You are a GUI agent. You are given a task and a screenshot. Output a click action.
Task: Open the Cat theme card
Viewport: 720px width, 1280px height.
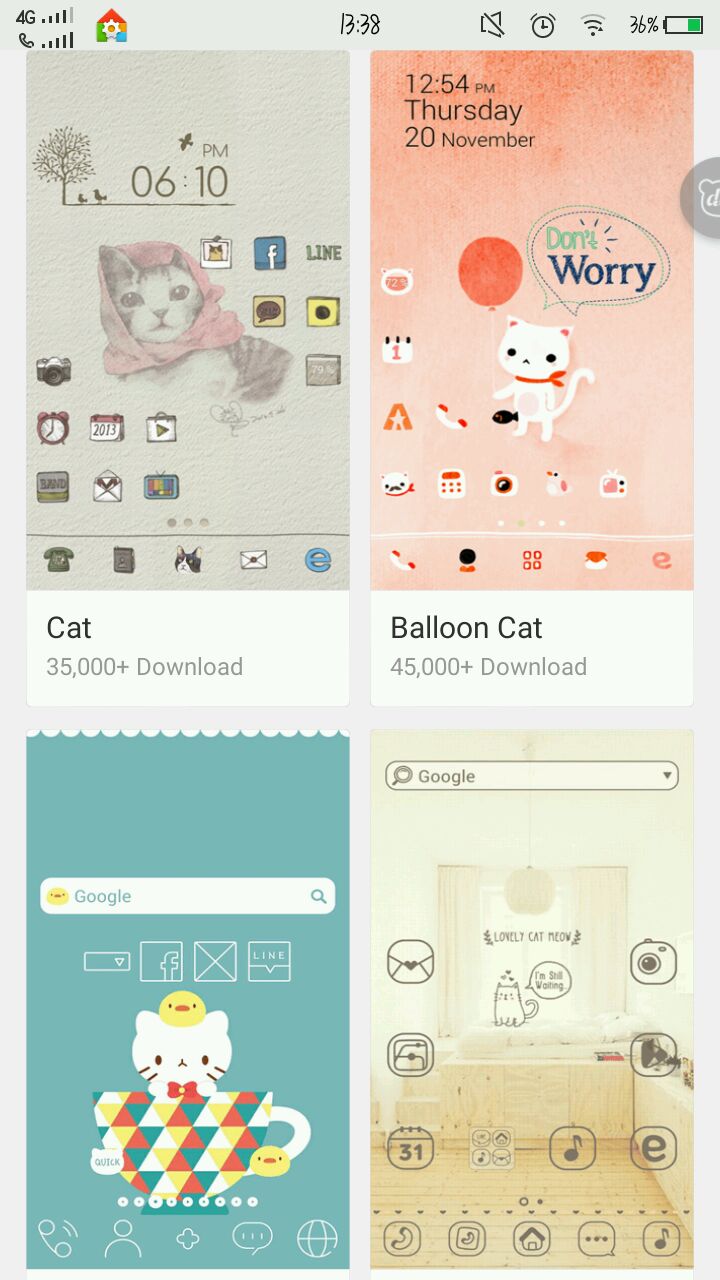[x=188, y=380]
